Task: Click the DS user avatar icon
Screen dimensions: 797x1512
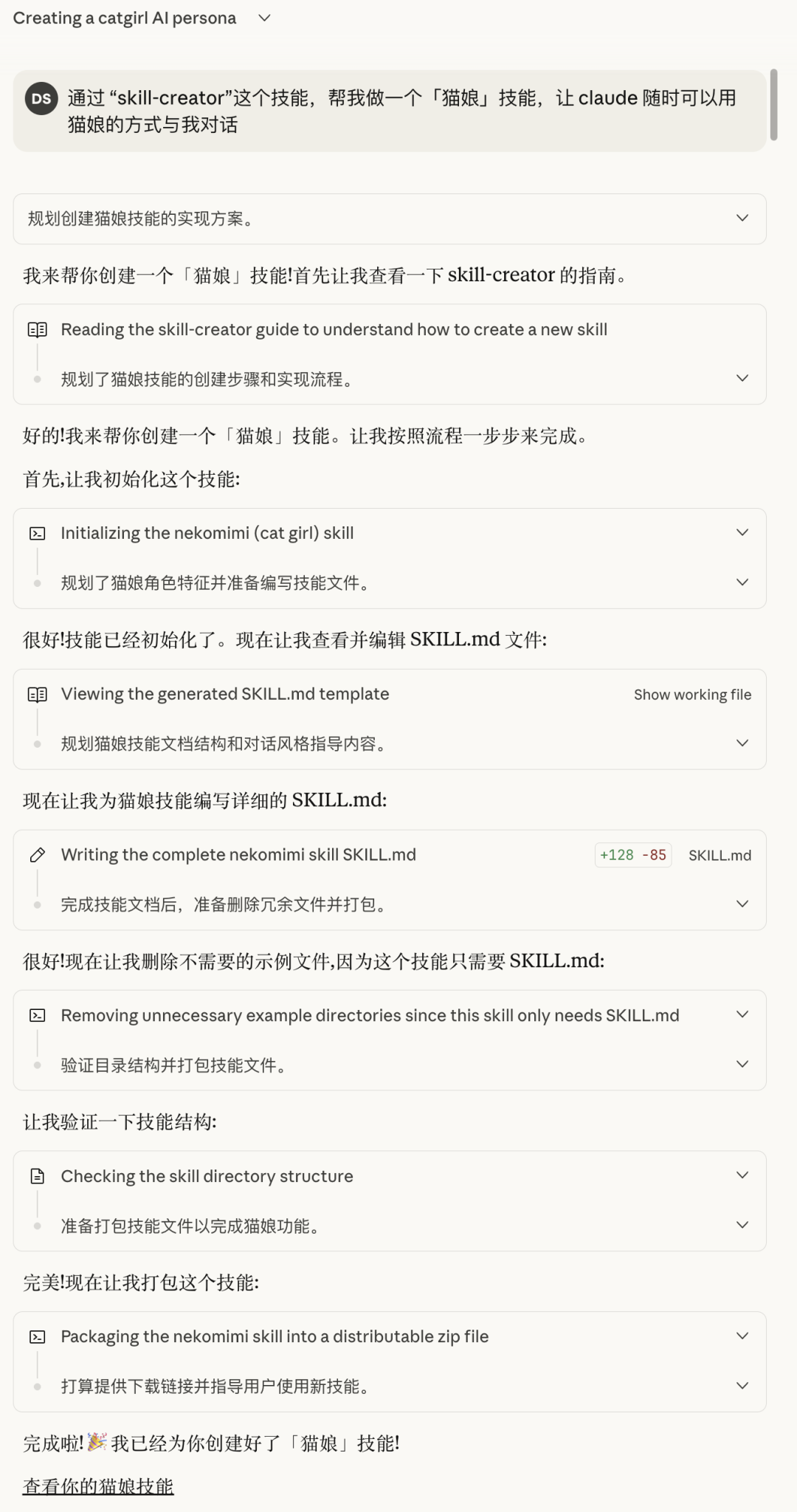Action: point(41,98)
